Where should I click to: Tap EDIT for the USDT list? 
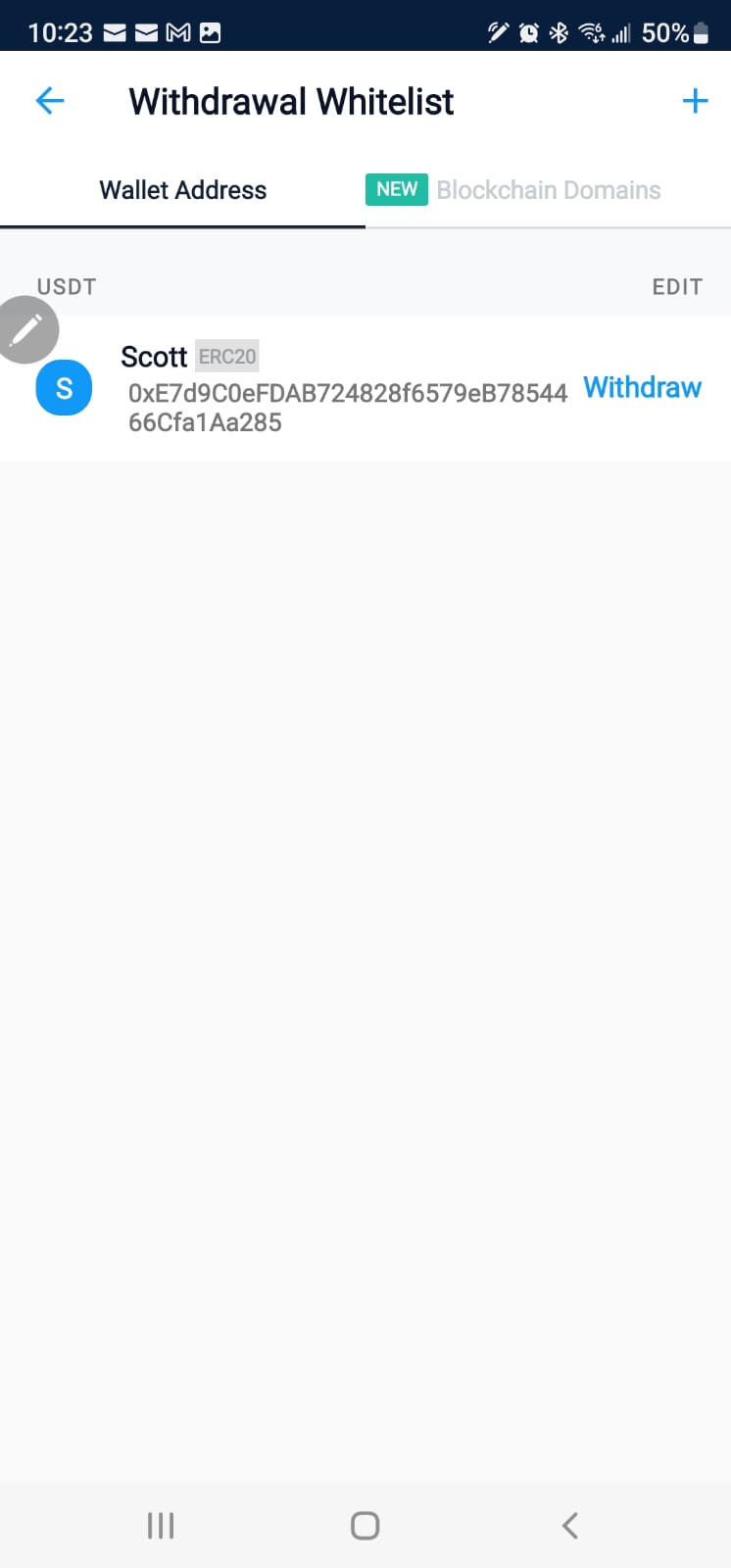677,287
